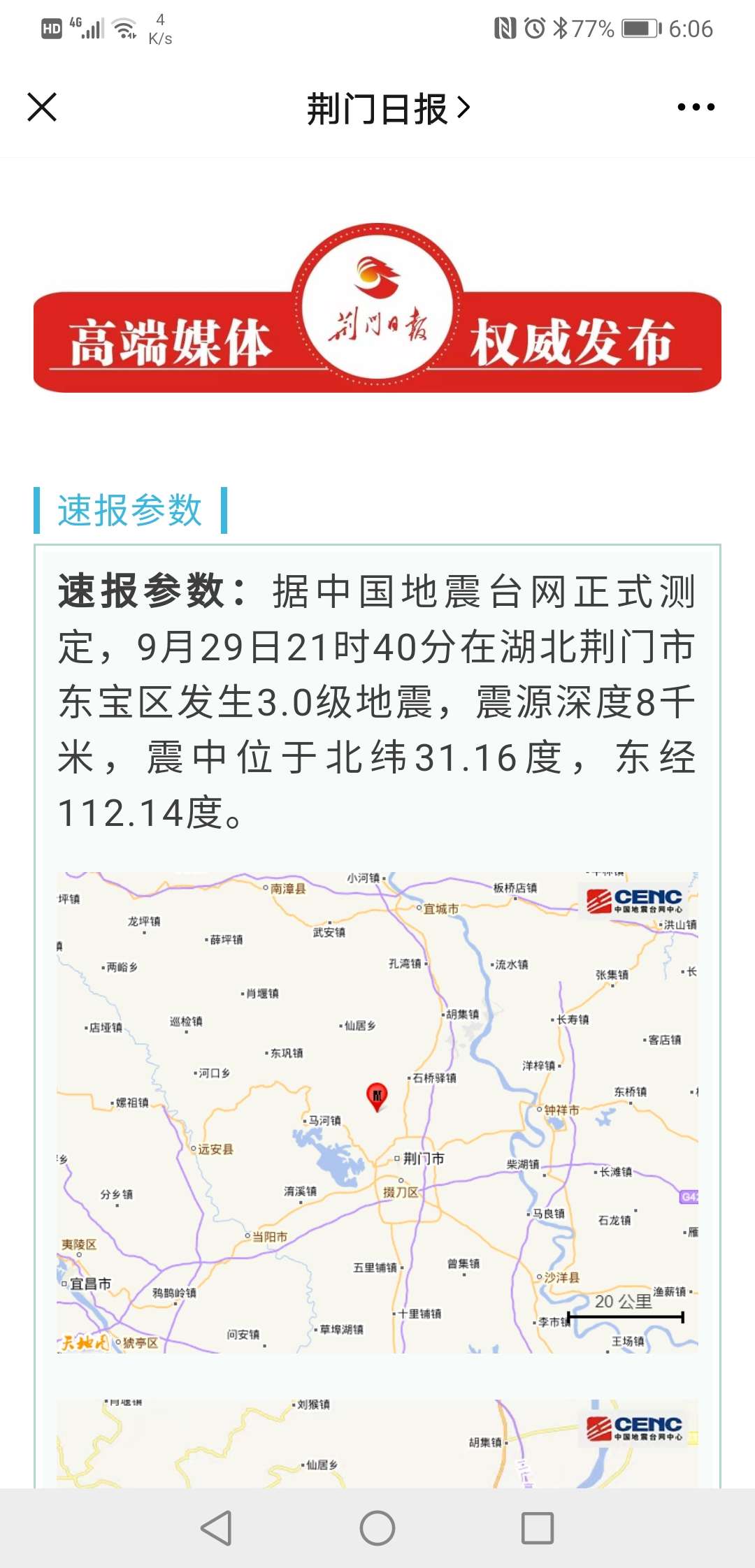Image resolution: width=755 pixels, height=1568 pixels.
Task: Tap the Bluetooth icon in the status bar
Action: coord(559,27)
